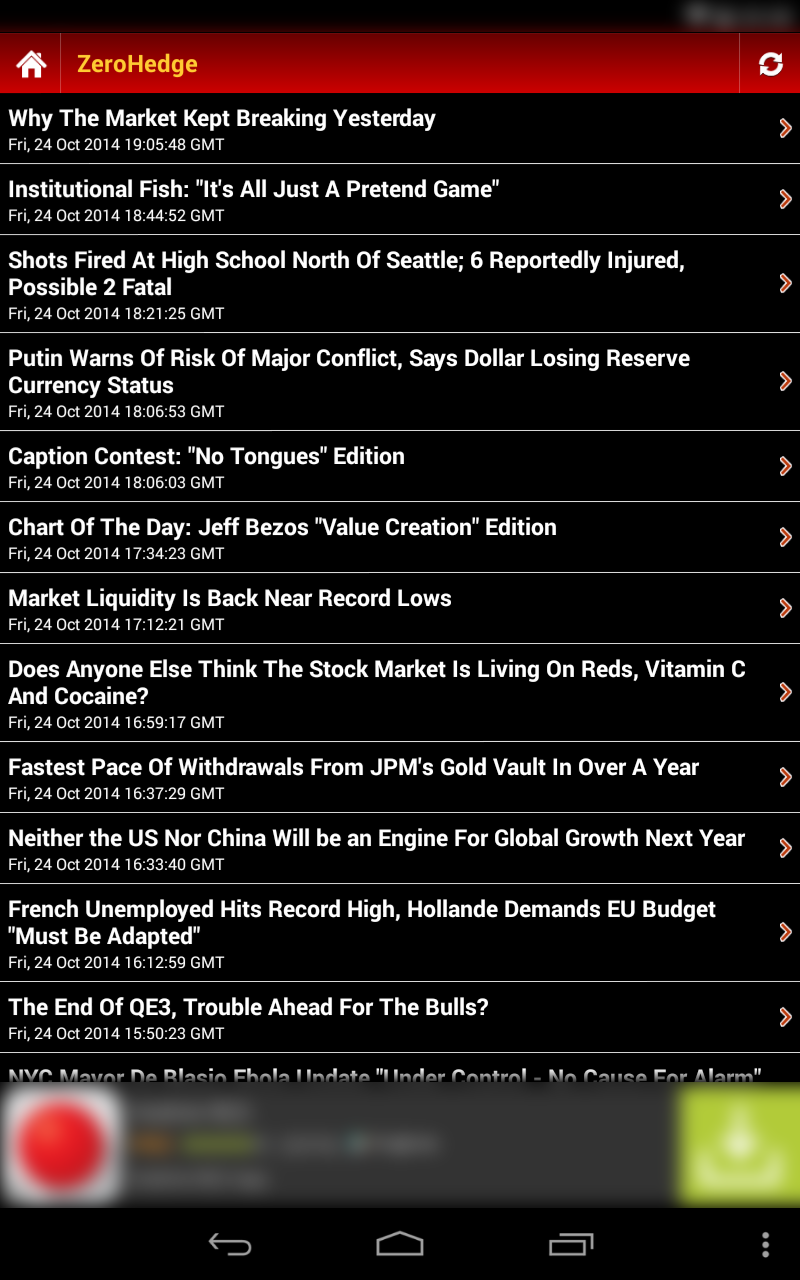Viewport: 800px width, 1280px height.
Task: Open 'Why The Market Kept Breaking Yesterday'
Action: pyautogui.click(x=400, y=129)
